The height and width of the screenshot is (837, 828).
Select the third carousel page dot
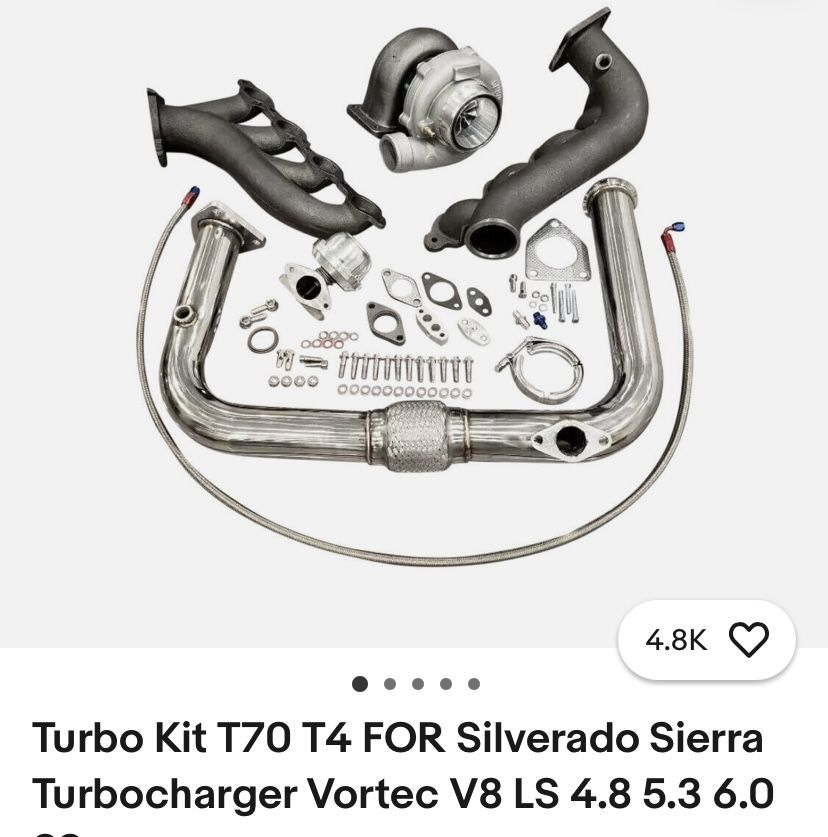coord(415,685)
